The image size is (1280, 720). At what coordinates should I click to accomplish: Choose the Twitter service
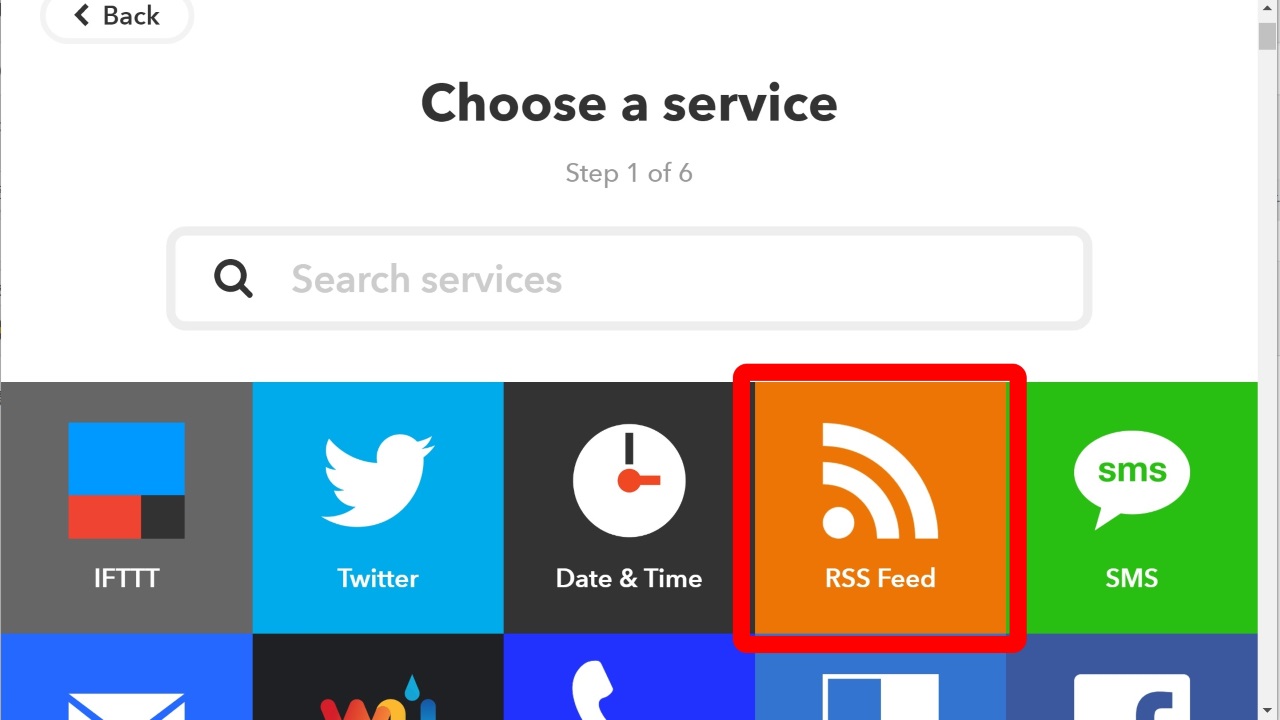click(378, 507)
